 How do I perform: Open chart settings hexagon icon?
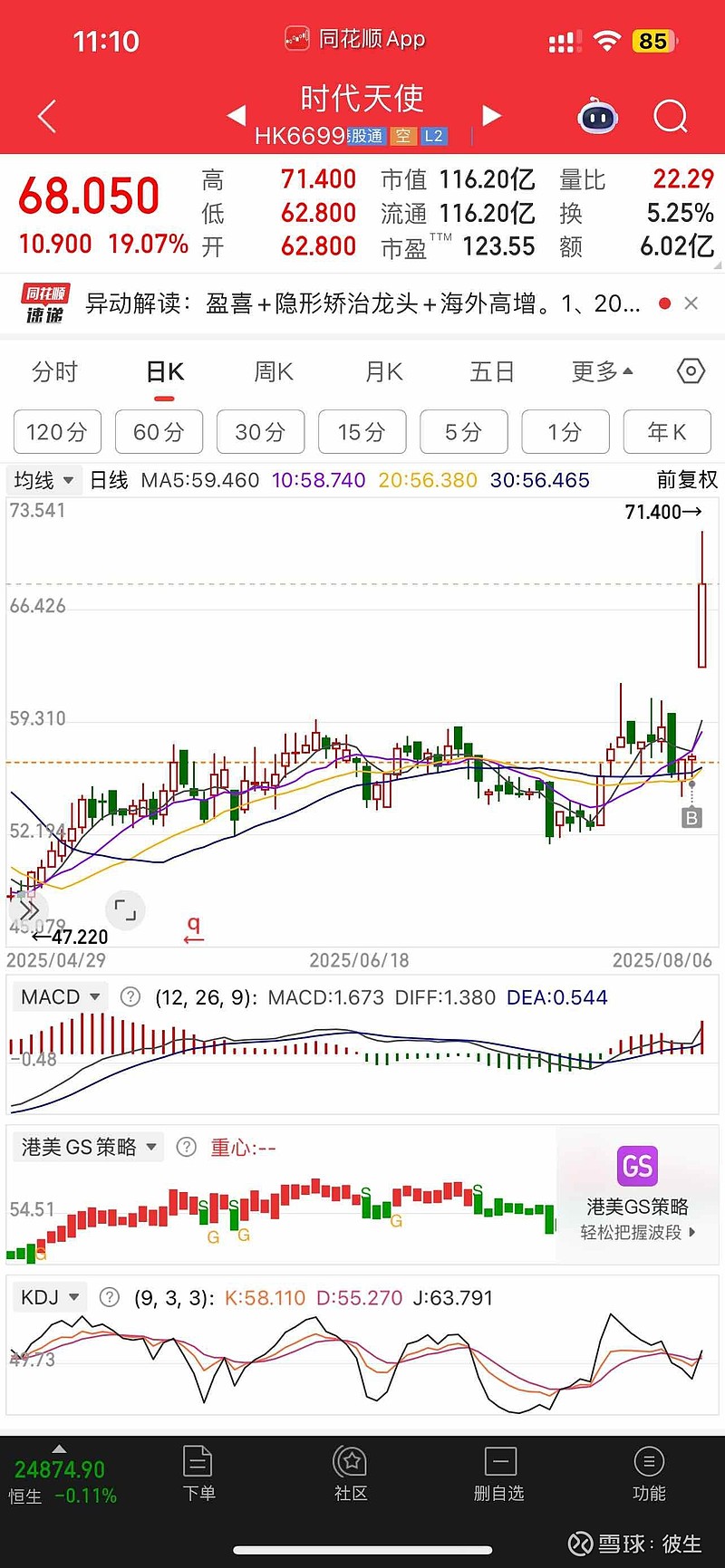tap(691, 371)
